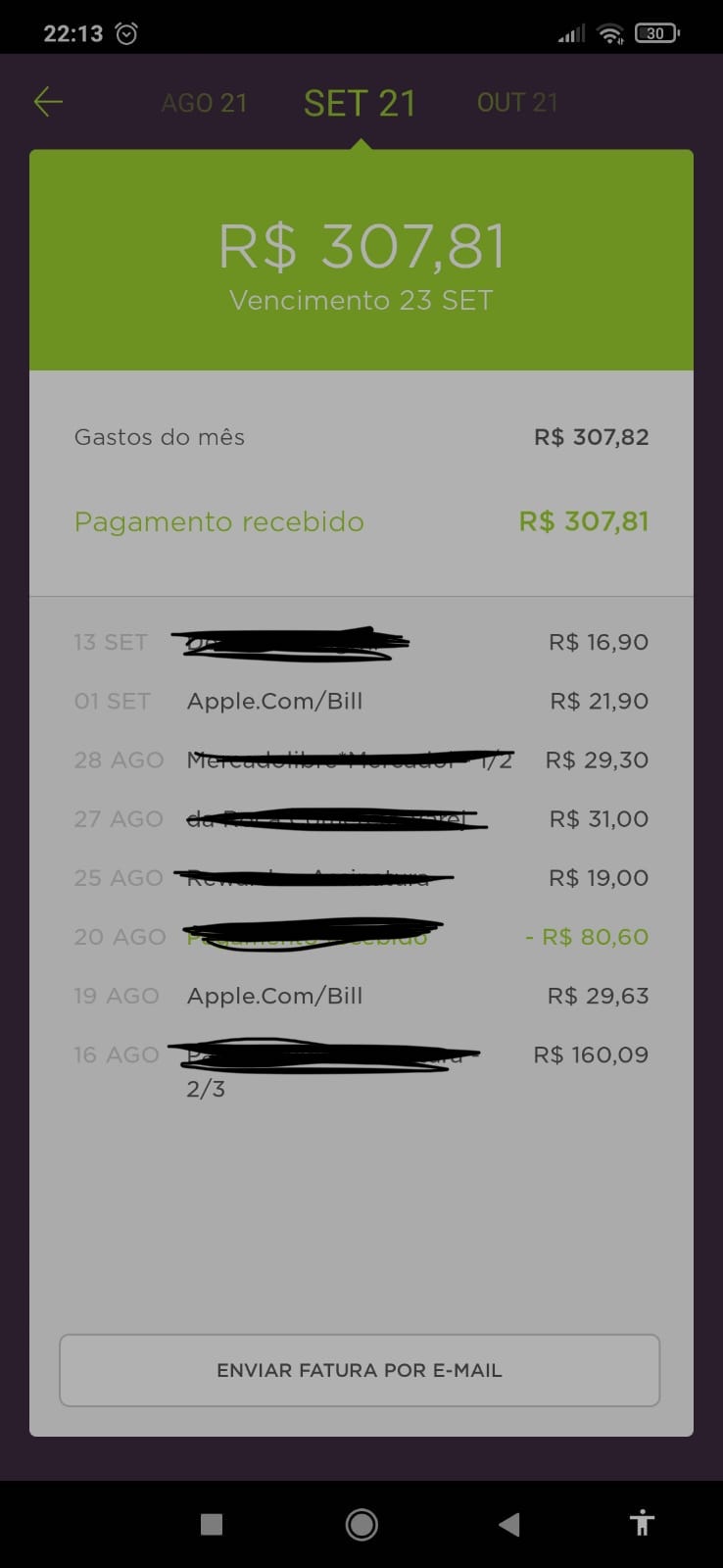Open the 13 SET transaction of R$ 16,90
This screenshot has width=723, height=1568.
361,643
